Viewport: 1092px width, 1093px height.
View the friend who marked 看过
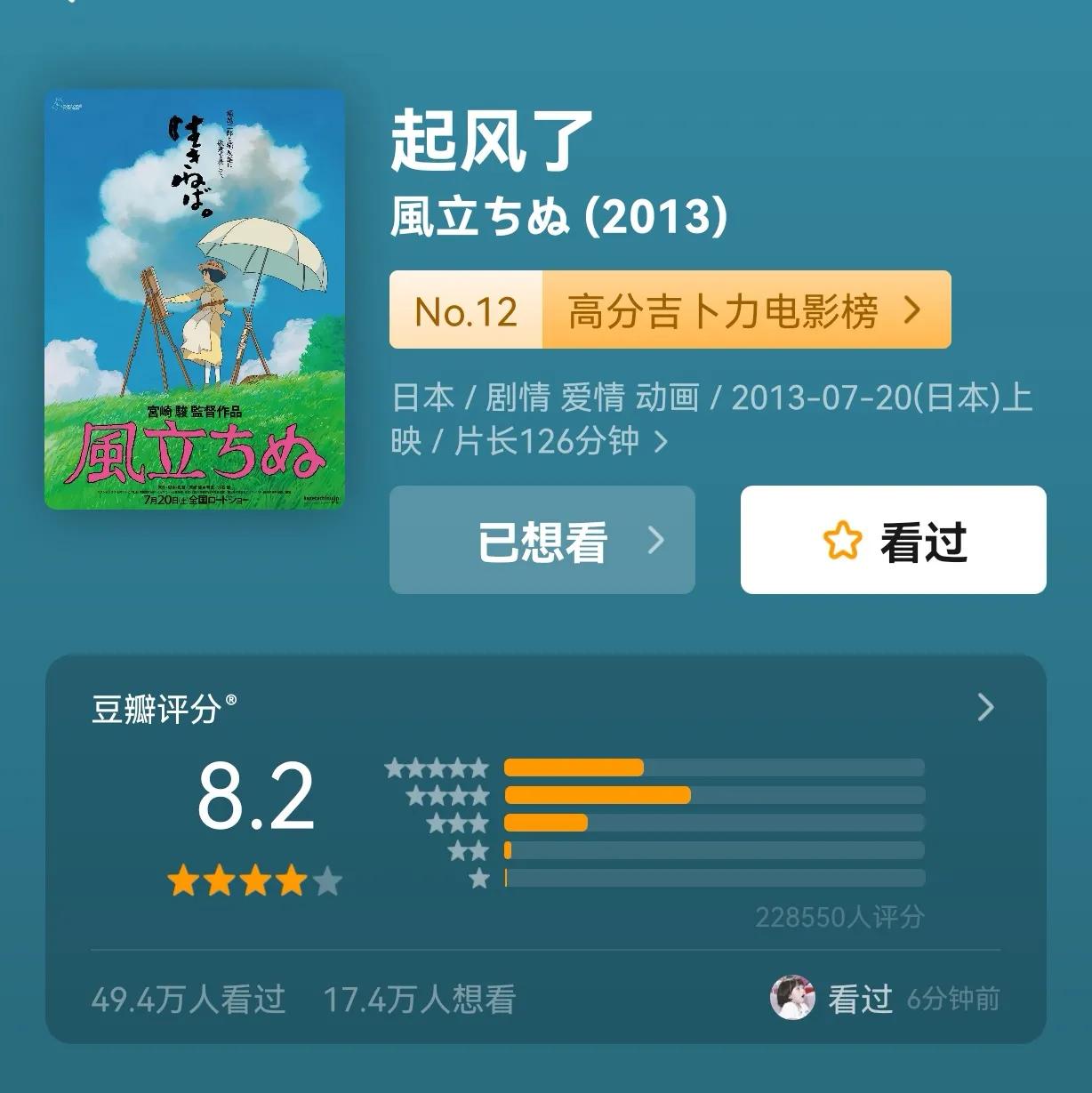coord(792,997)
